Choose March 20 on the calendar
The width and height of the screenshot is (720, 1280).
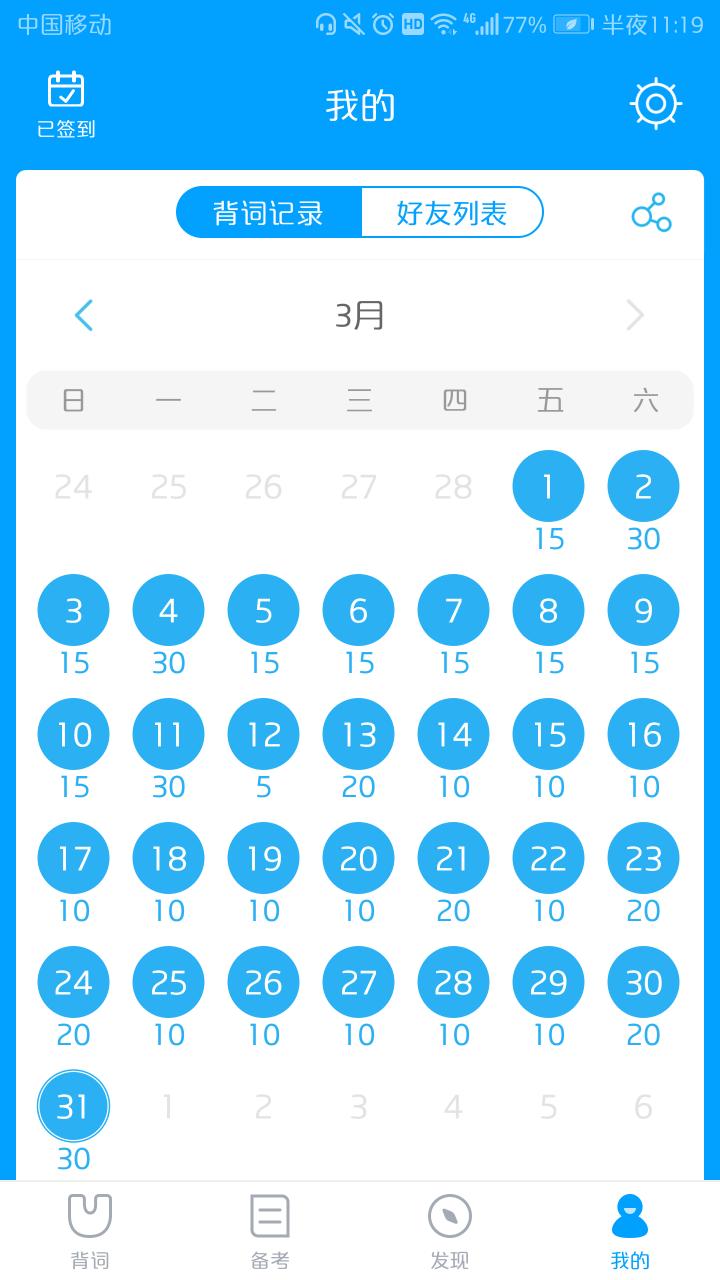358,858
